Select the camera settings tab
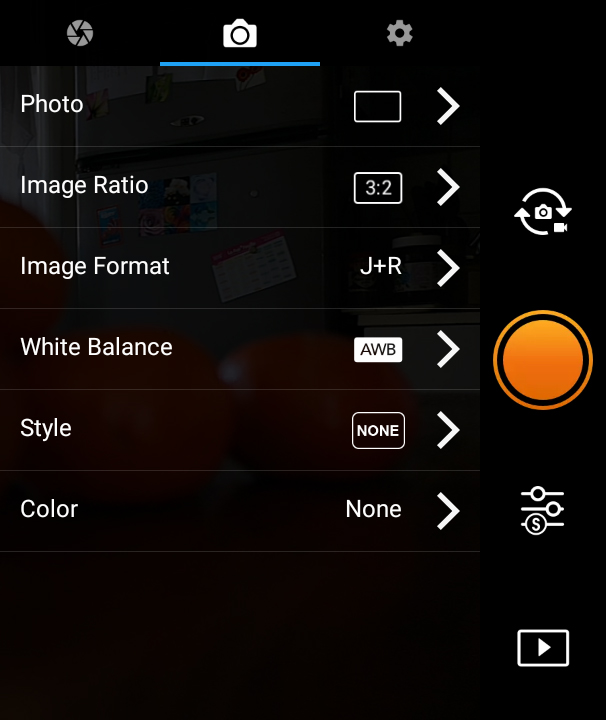Viewport: 606px width, 720px height. tap(240, 34)
